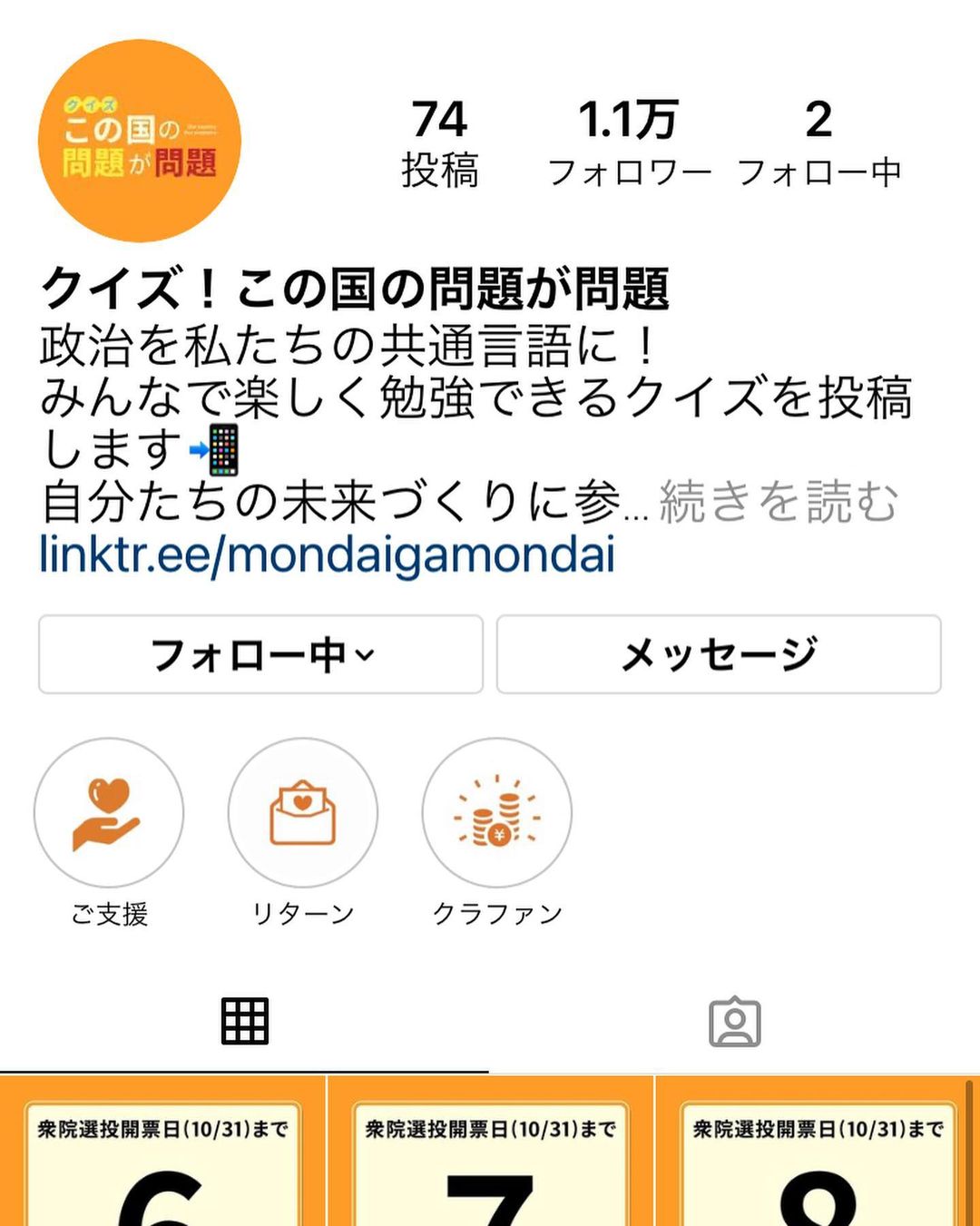Viewport: 980px width, 1226px height.
Task: View the 1.1万 フォロワー list
Action: 629,143
